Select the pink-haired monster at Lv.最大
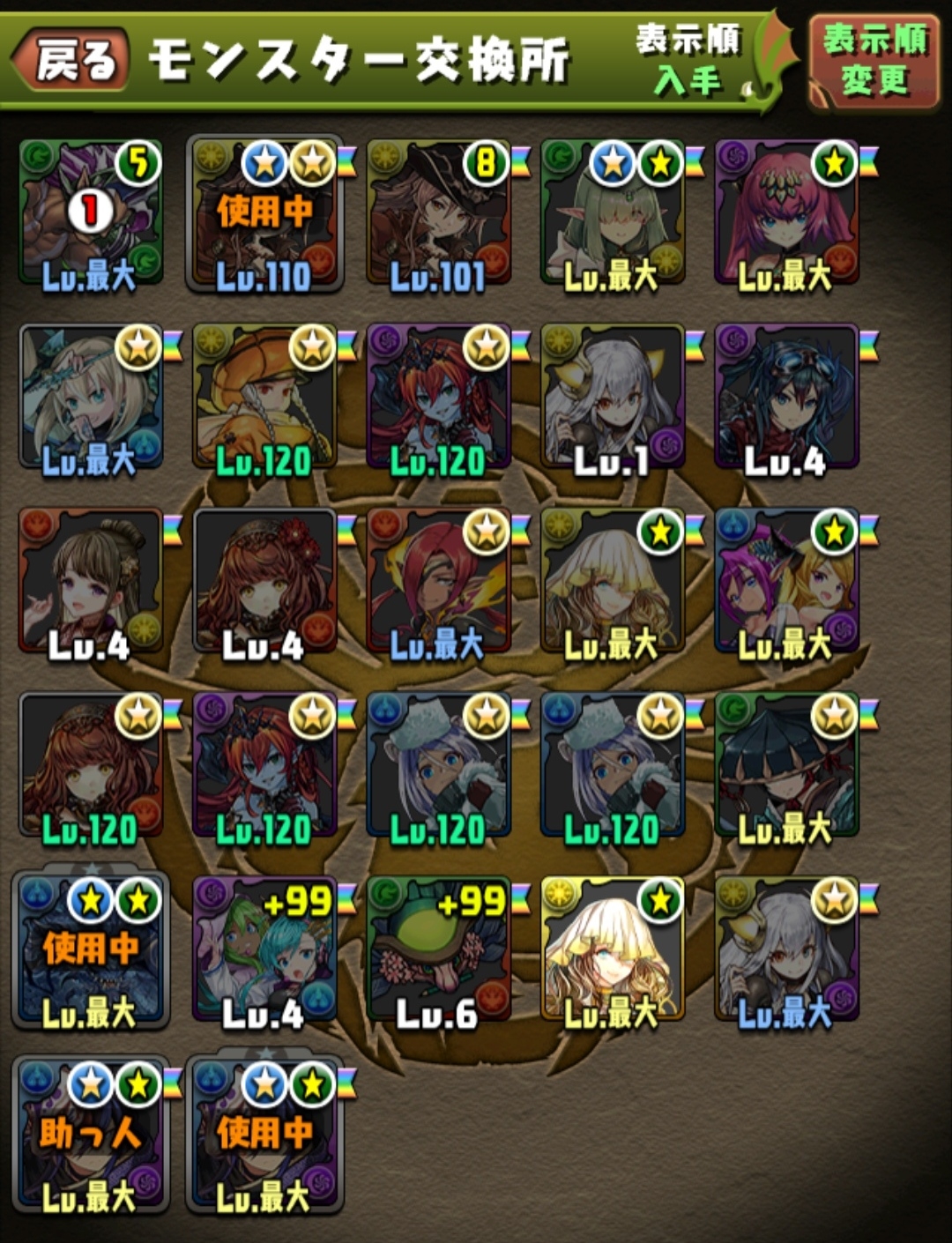 click(x=786, y=213)
